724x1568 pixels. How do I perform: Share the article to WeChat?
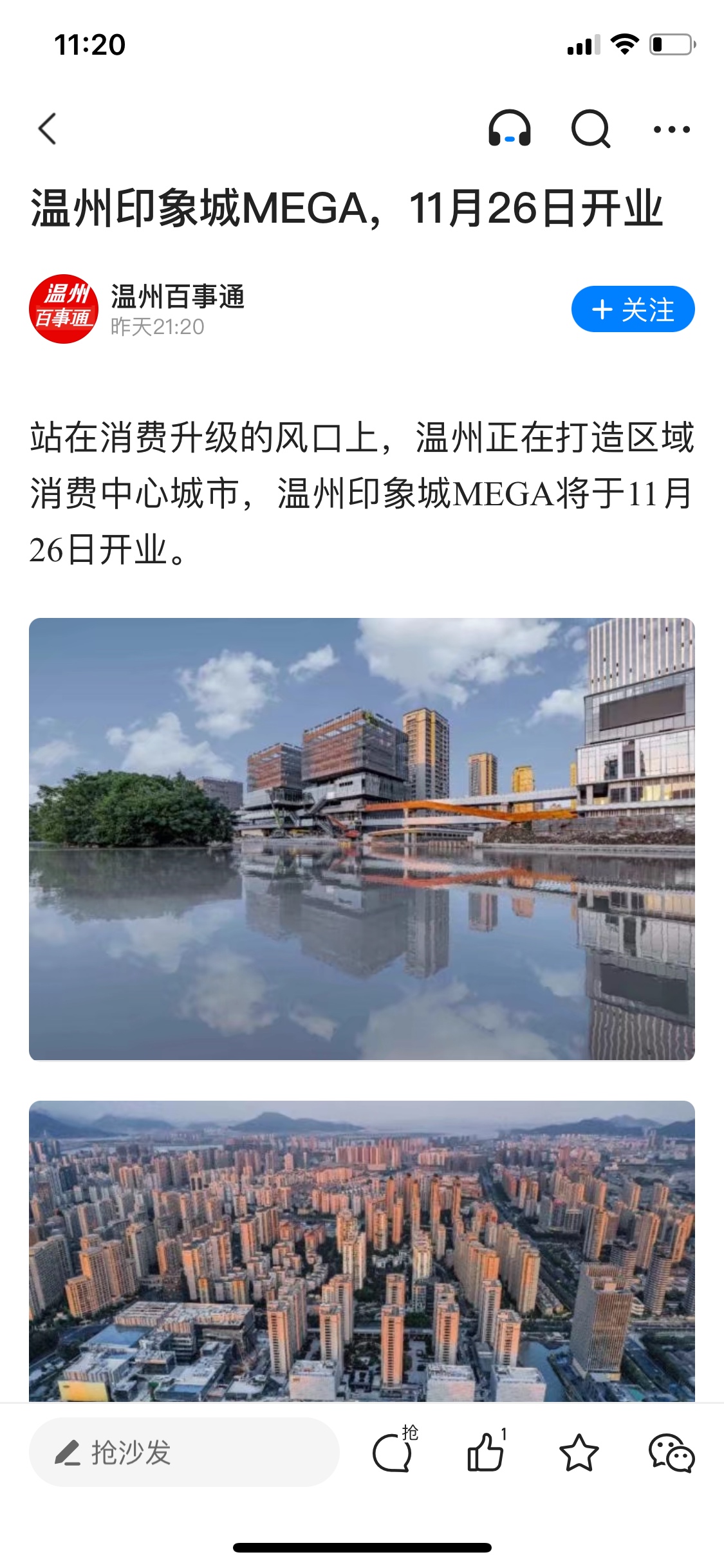671,1452
